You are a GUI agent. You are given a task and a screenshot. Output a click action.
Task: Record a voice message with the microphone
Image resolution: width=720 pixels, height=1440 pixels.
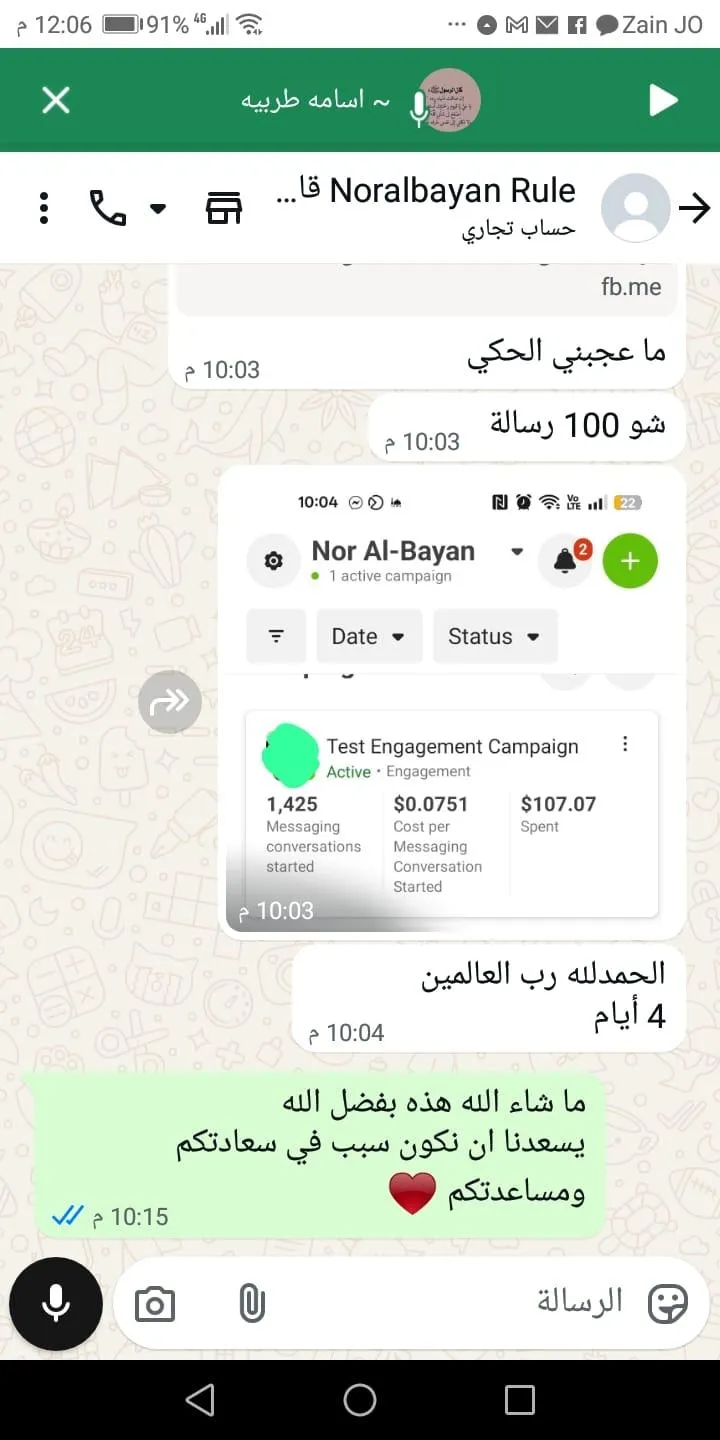(x=56, y=1304)
